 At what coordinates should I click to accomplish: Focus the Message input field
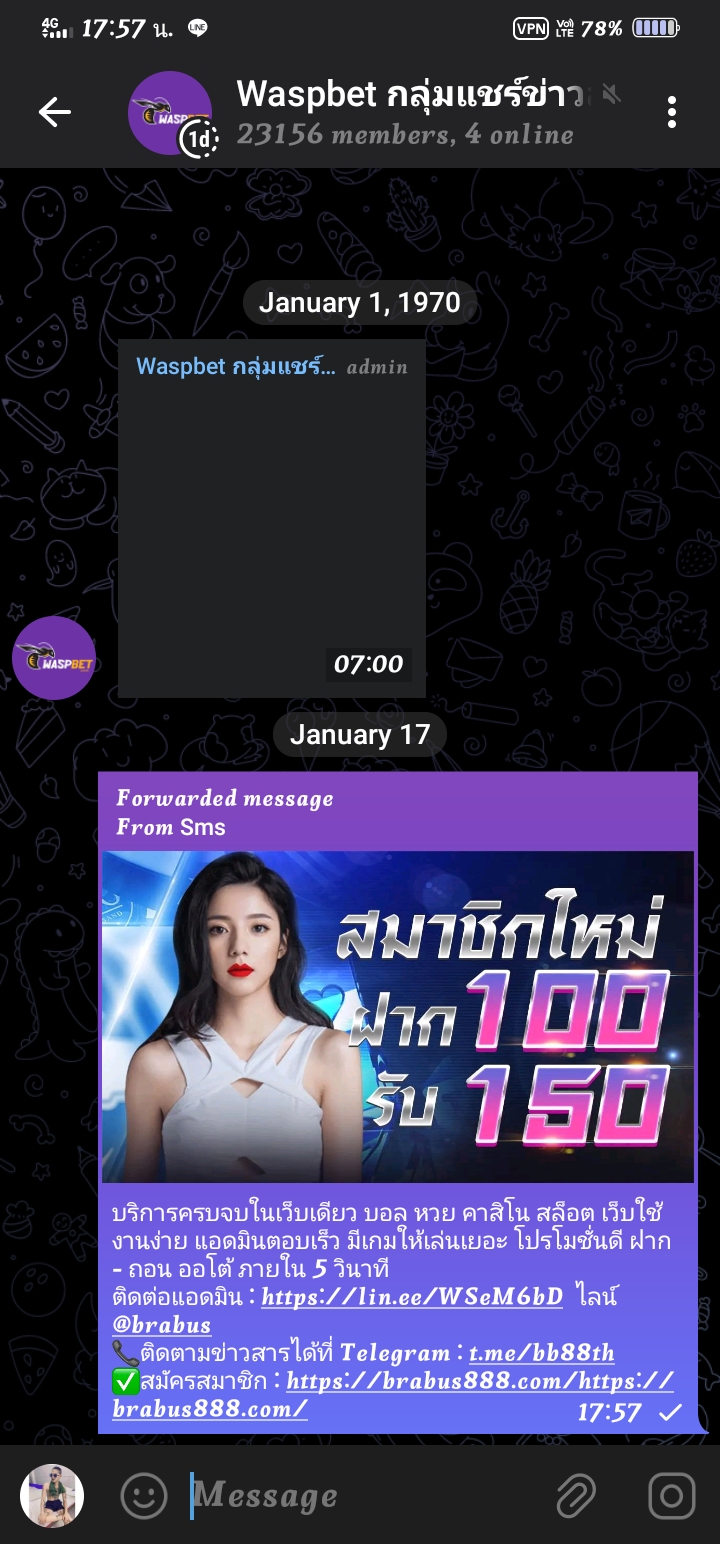pos(360,1496)
